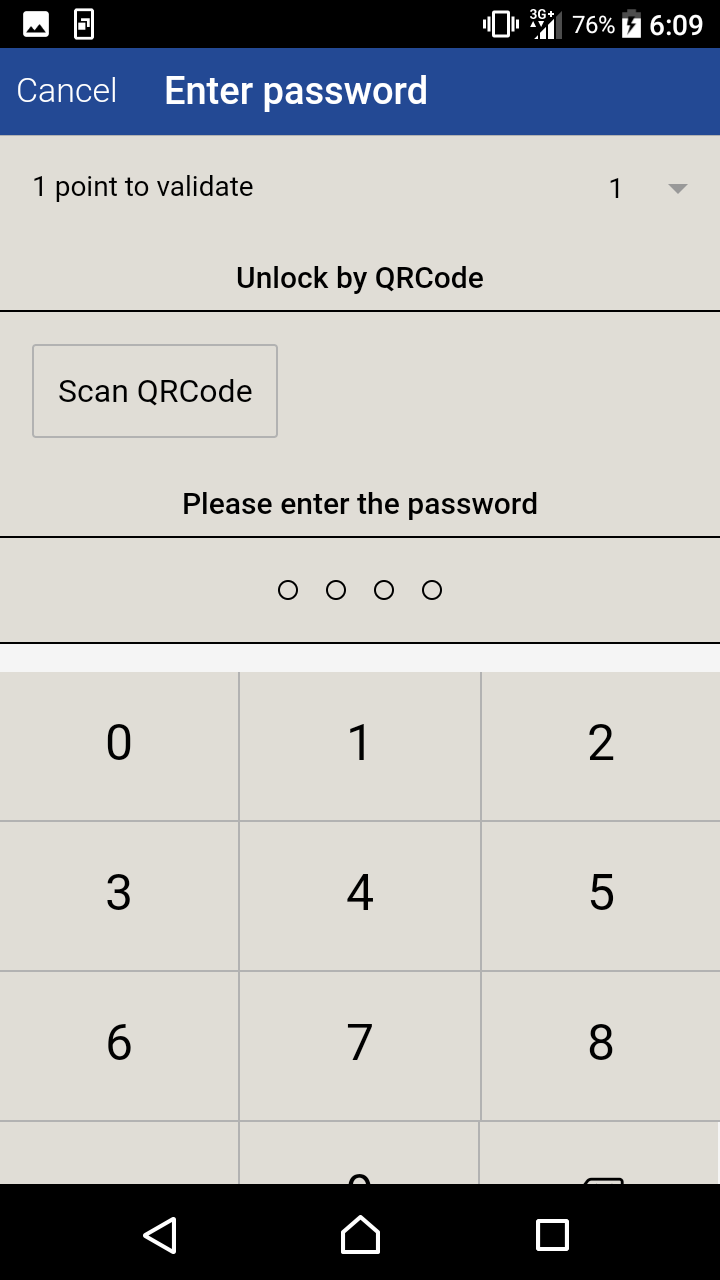This screenshot has width=720, height=1280.
Task: Enter digit 1 on keypad
Action: (x=360, y=745)
